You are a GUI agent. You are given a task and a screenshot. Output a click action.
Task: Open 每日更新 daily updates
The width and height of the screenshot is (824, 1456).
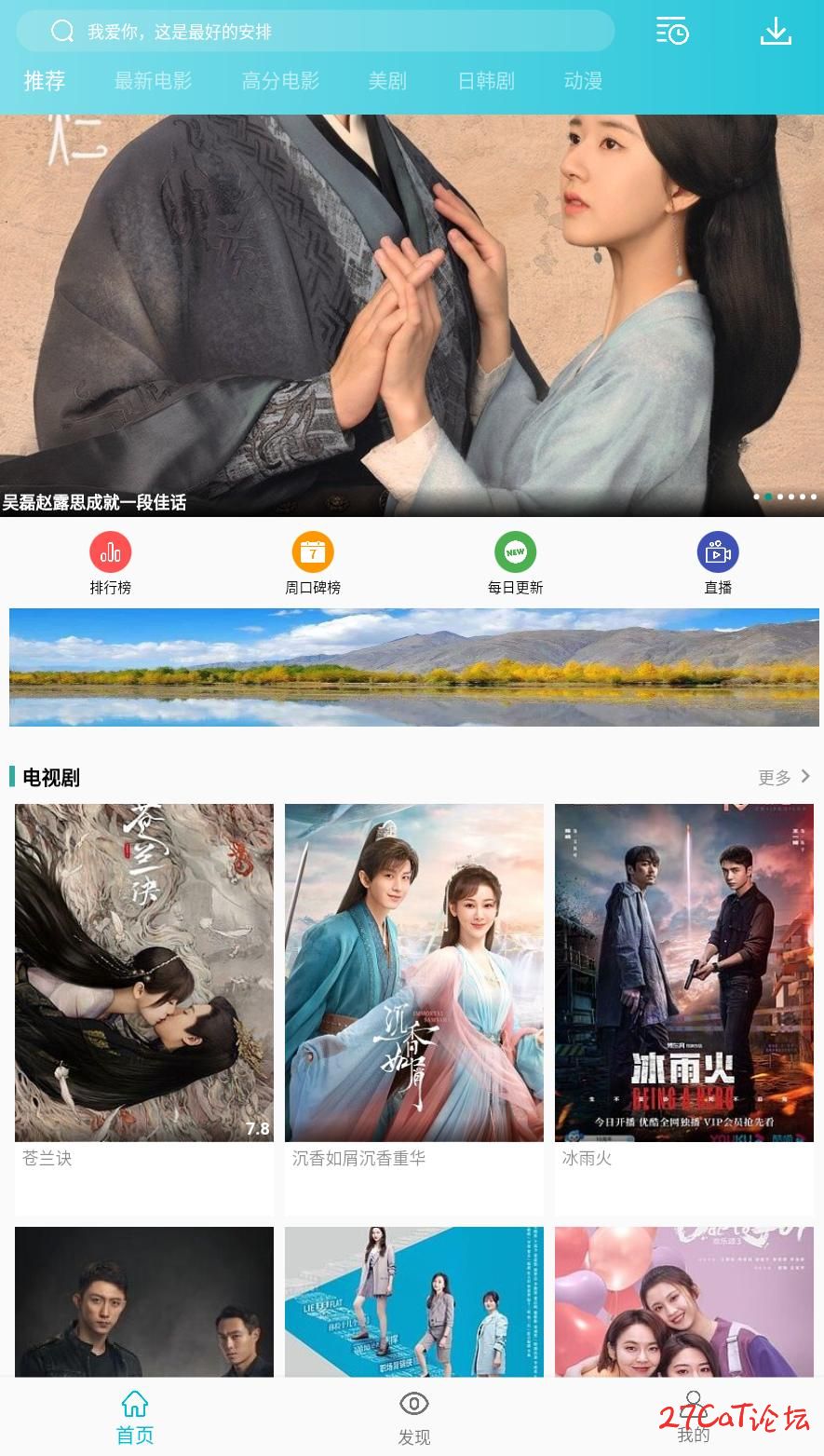click(515, 563)
